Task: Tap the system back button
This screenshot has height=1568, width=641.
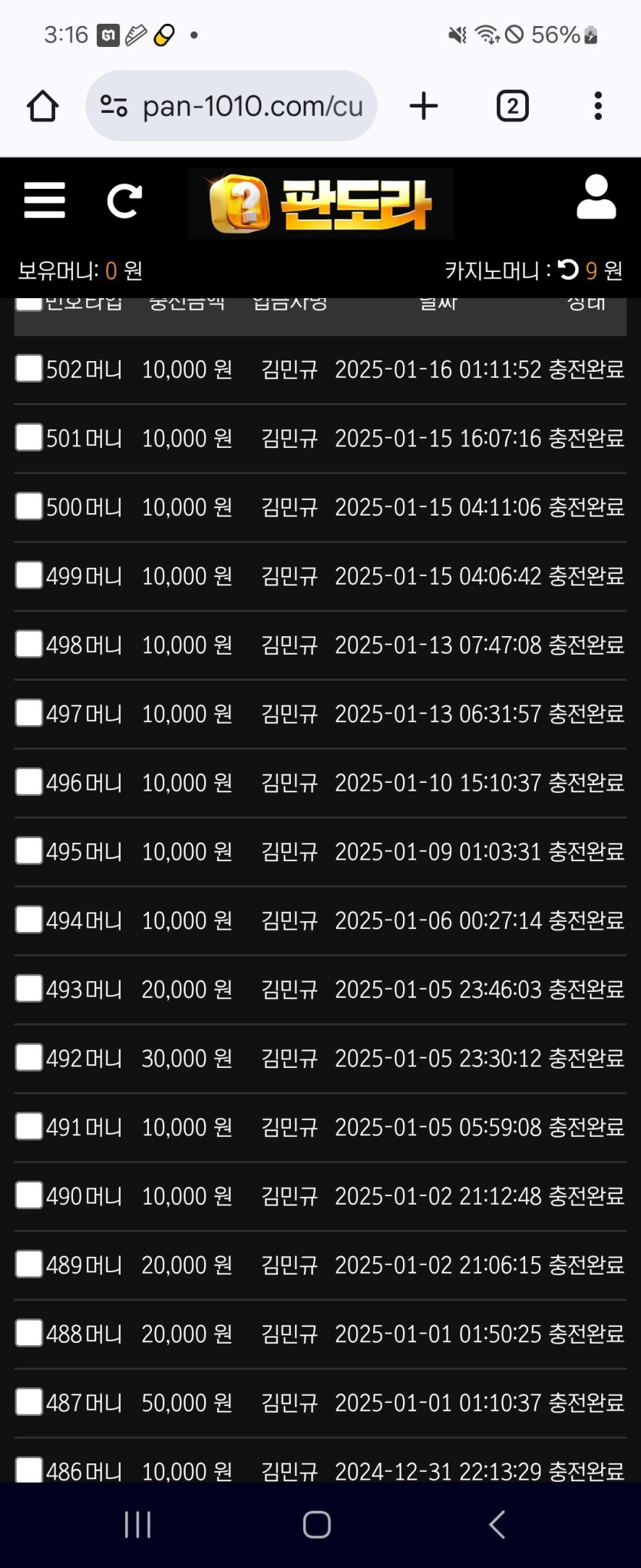Action: (x=497, y=1524)
